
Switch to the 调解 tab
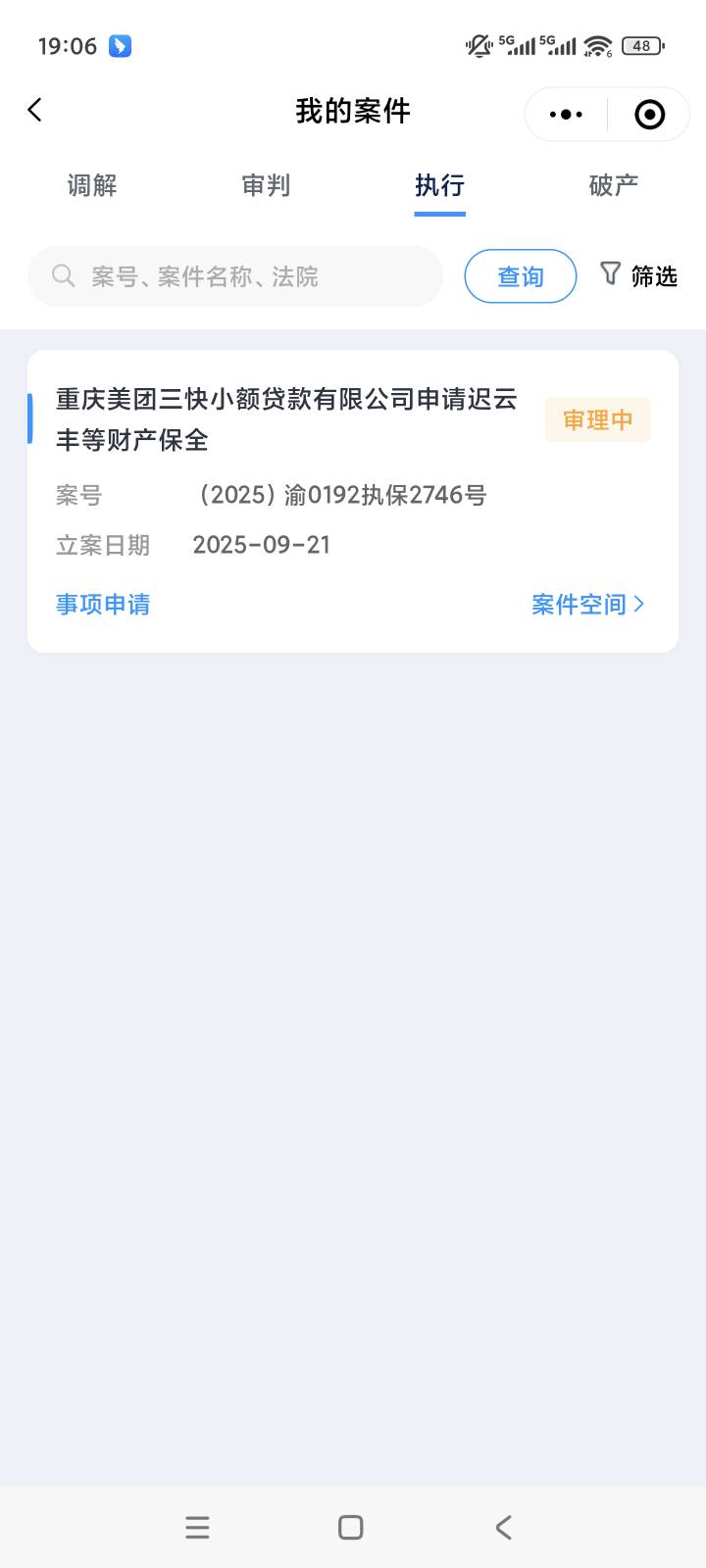click(92, 185)
